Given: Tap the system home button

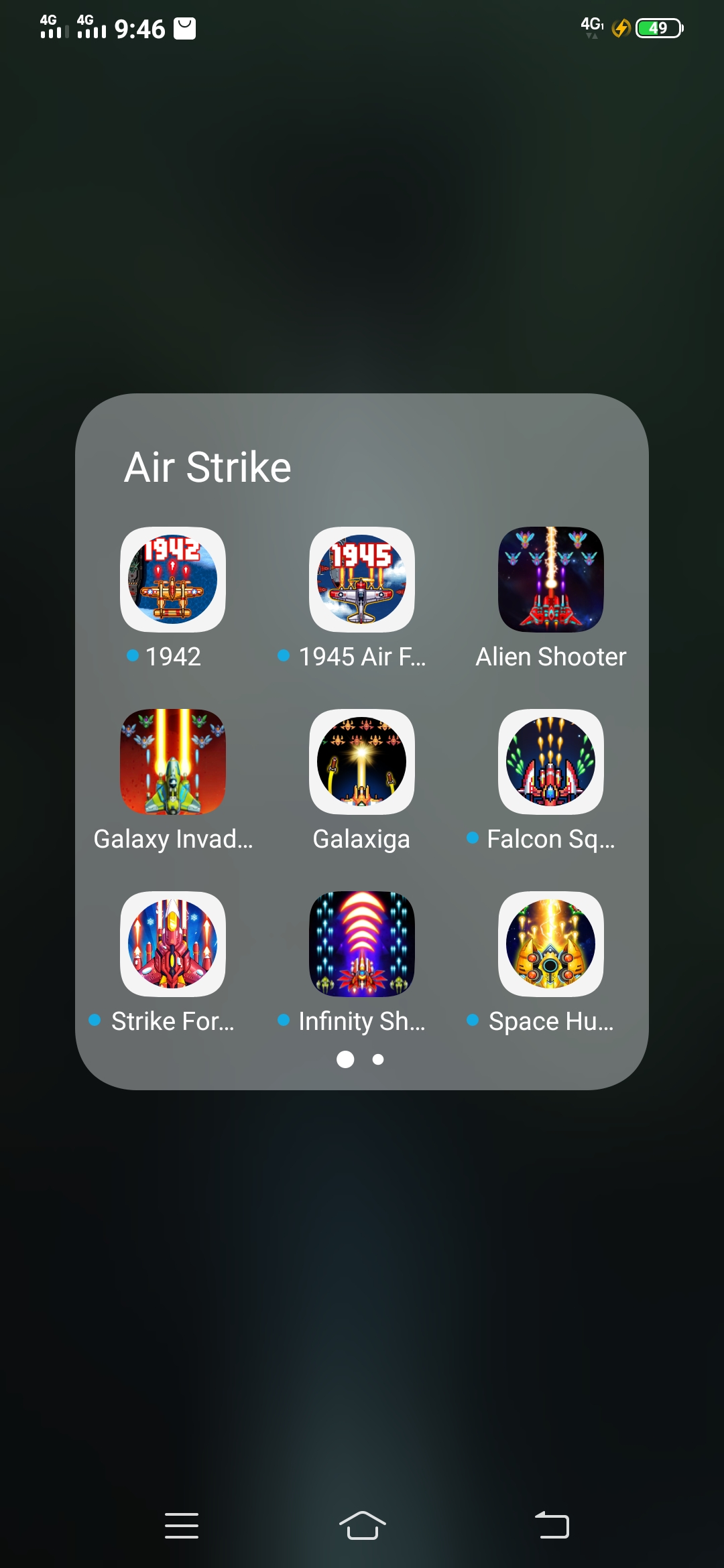Looking at the screenshot, I should [362, 1526].
